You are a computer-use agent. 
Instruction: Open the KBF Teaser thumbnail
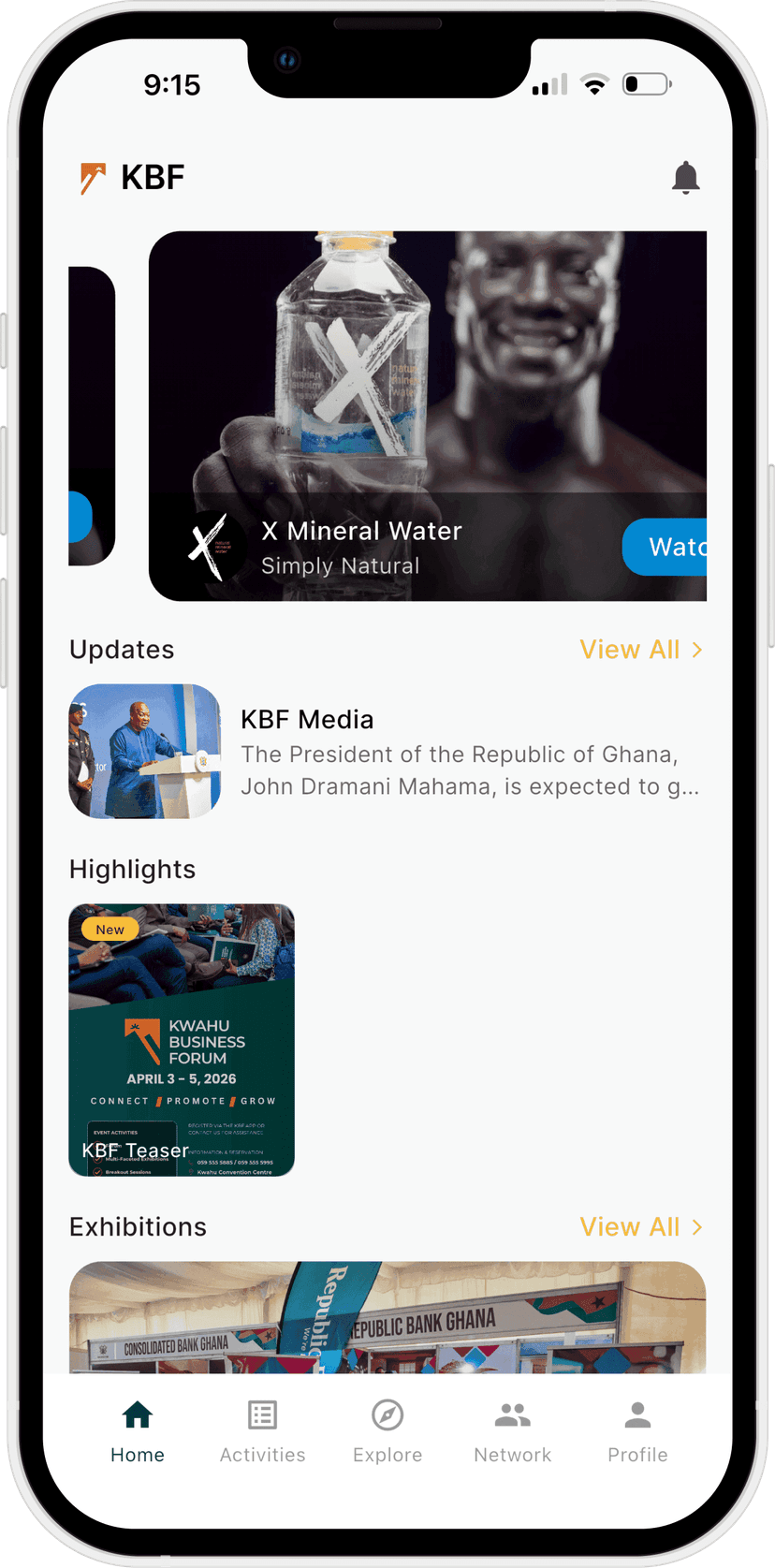(181, 1039)
